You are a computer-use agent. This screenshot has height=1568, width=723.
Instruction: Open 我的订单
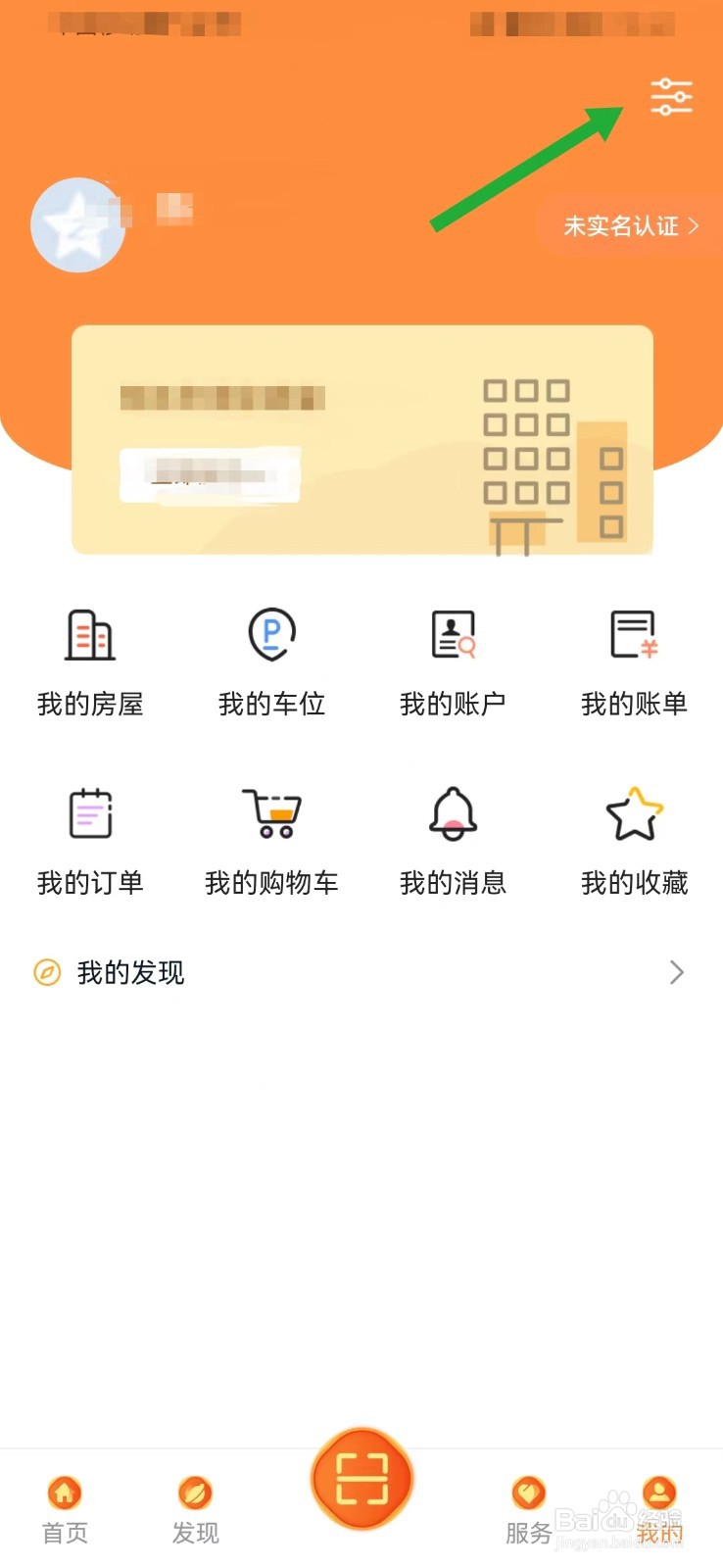[x=90, y=839]
